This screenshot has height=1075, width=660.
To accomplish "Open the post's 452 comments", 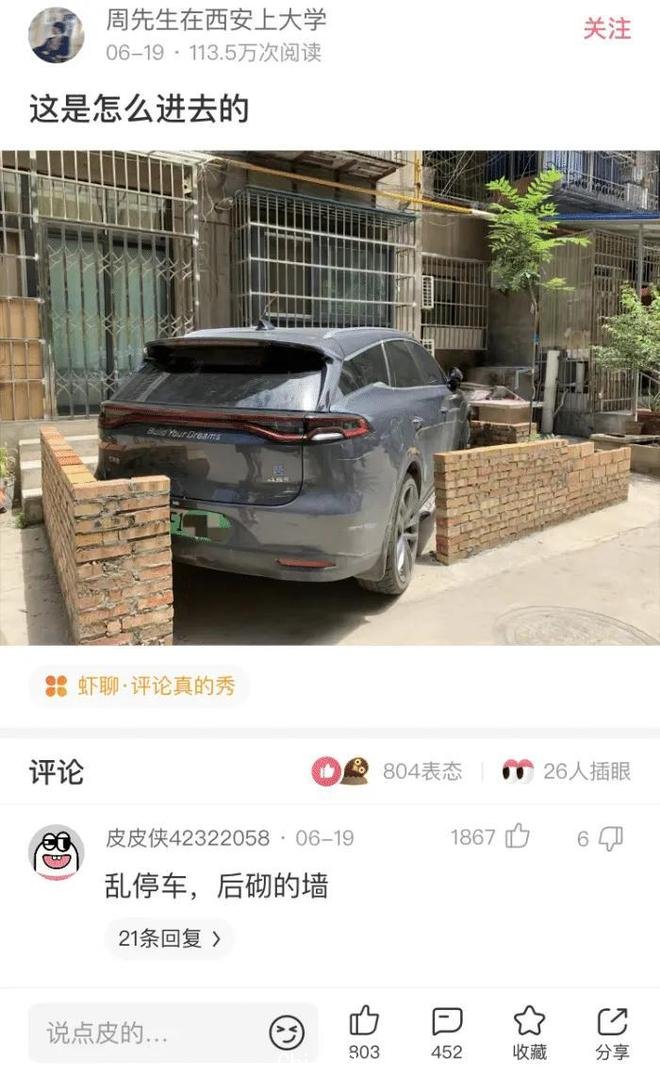I will pos(447,1031).
